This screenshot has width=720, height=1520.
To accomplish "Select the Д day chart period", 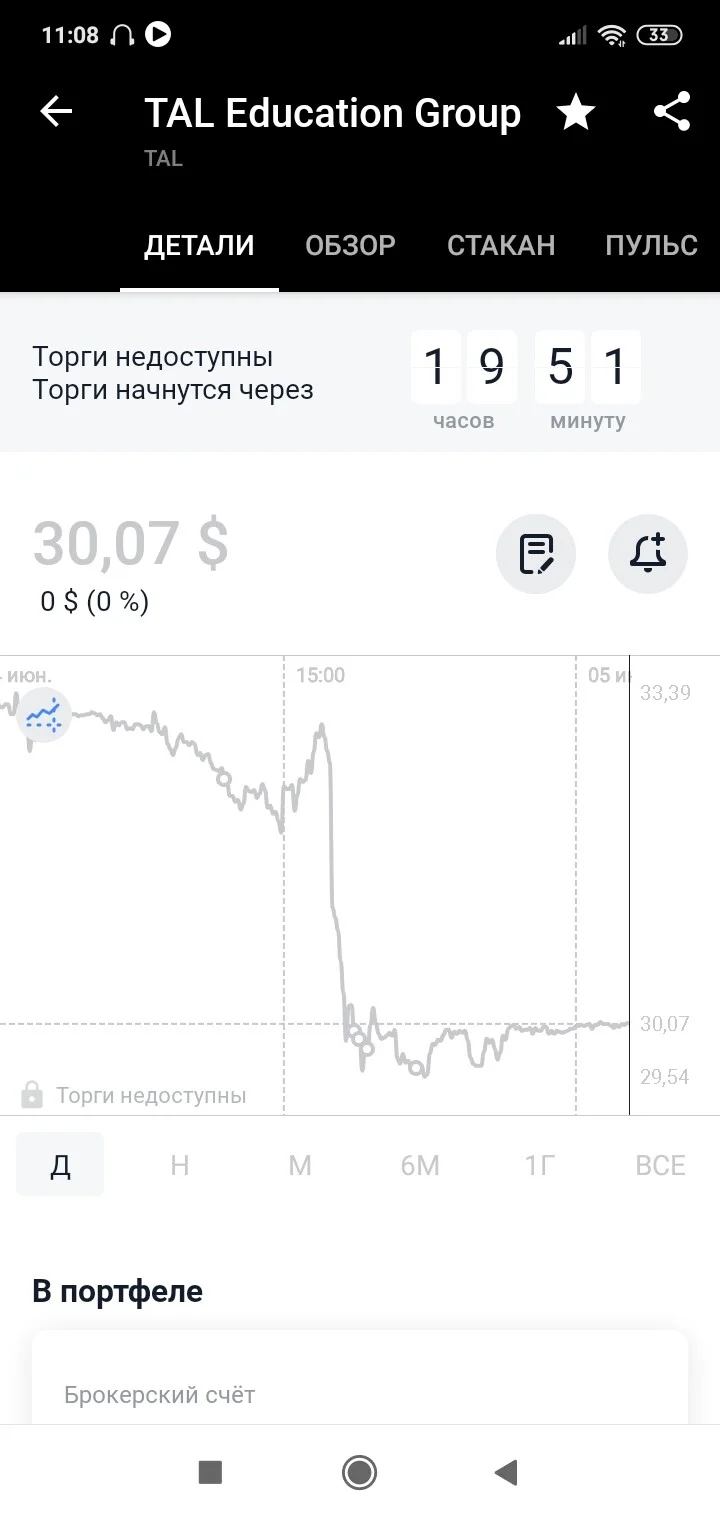I will pyautogui.click(x=60, y=1165).
